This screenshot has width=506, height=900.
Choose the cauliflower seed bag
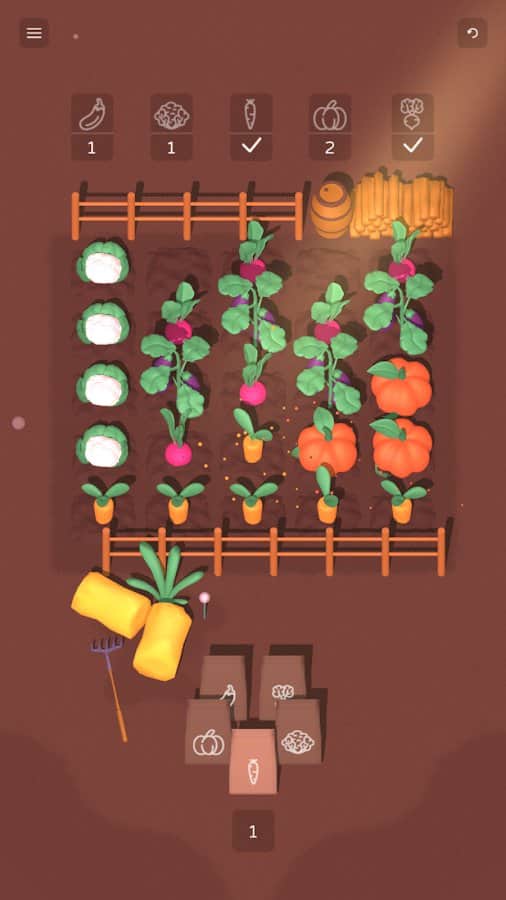click(298, 732)
